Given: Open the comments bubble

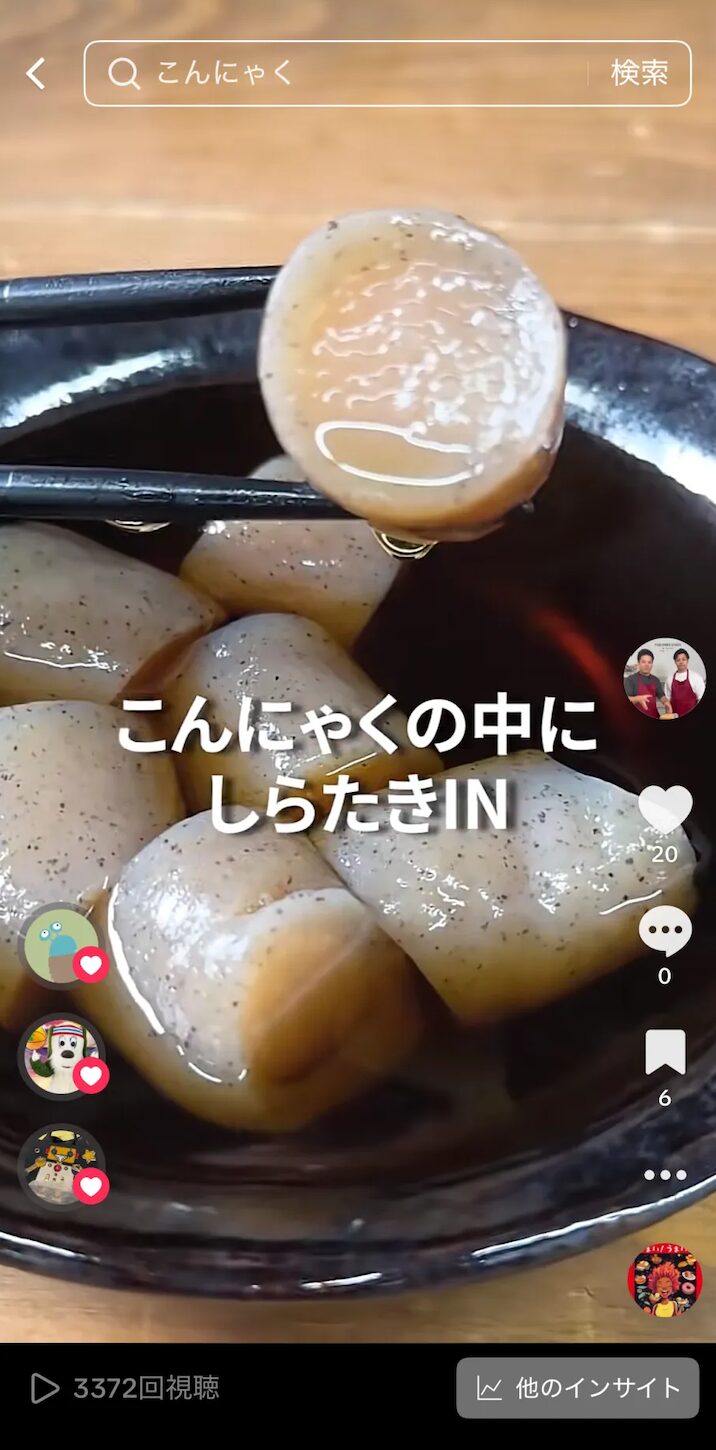Looking at the screenshot, I should [665, 932].
